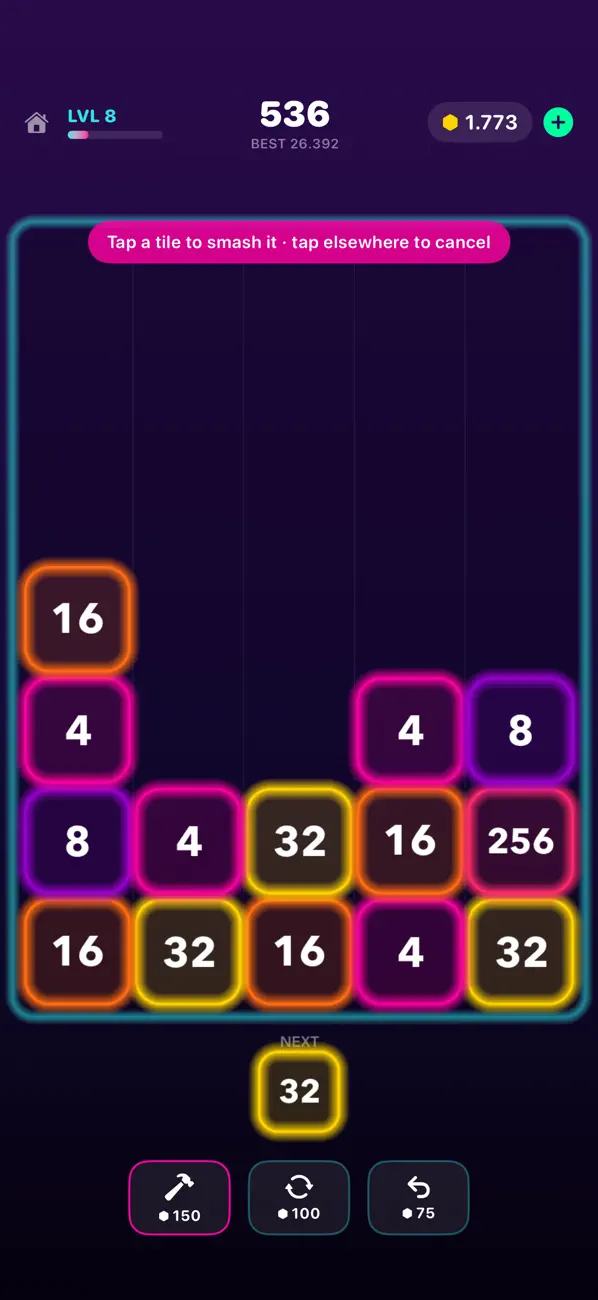Smash the 256 tile
This screenshot has width=598, height=1300.
tap(521, 841)
